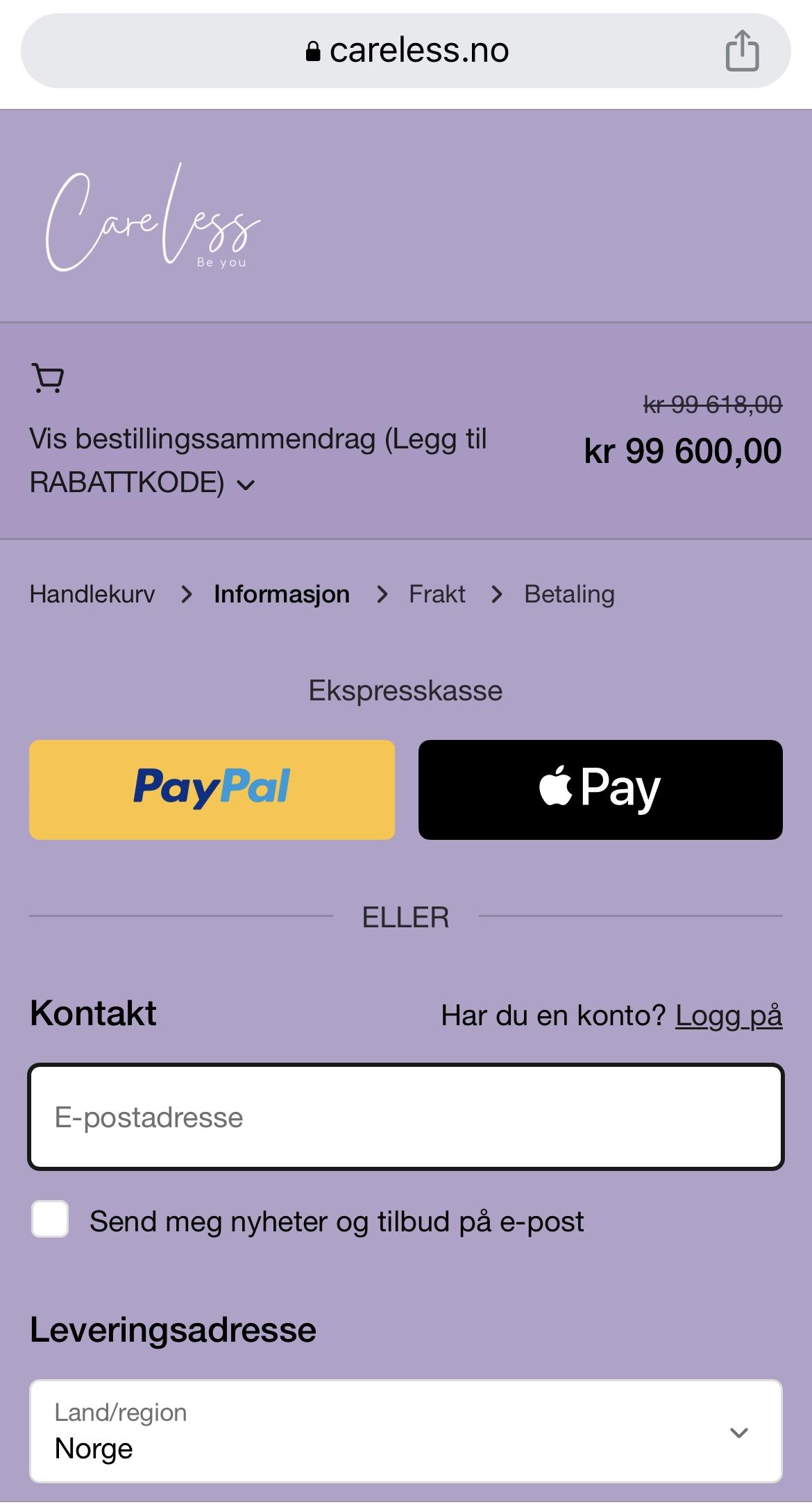Choose Apple Pay express checkout
The width and height of the screenshot is (812, 1509).
tap(600, 789)
